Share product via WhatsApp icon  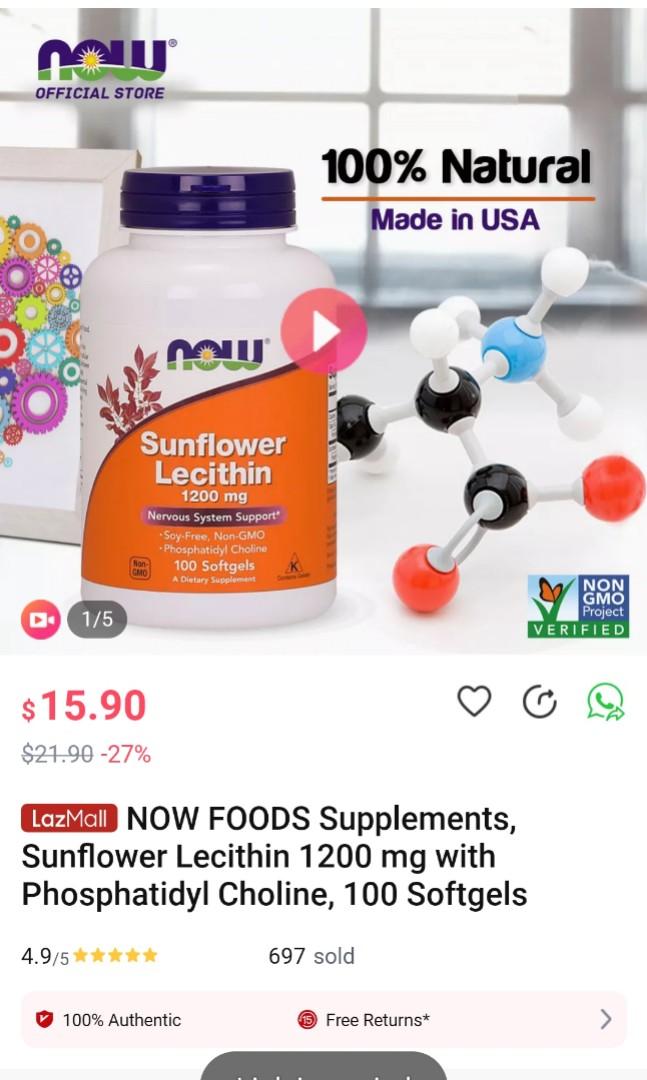pyautogui.click(x=605, y=702)
